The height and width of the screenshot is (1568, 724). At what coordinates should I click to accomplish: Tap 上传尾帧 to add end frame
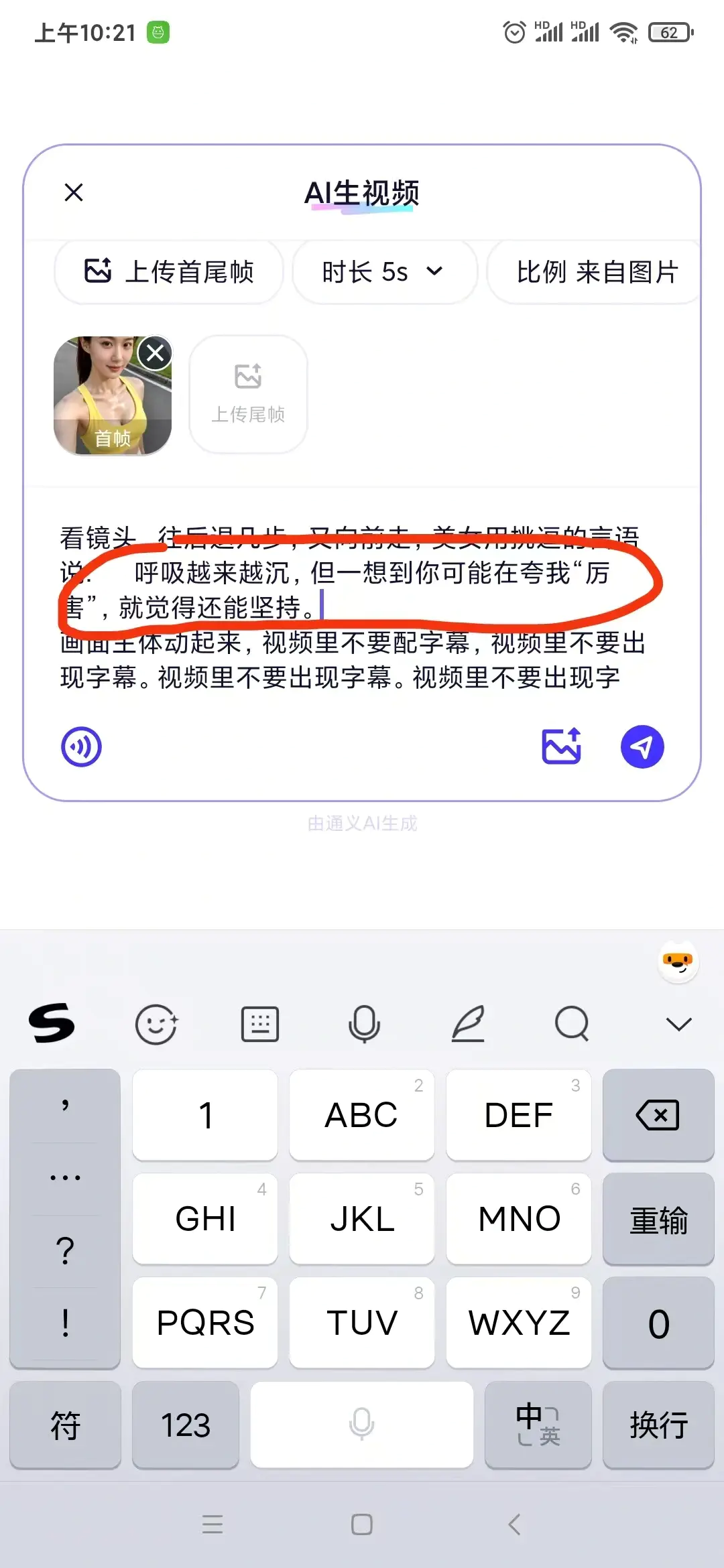248,395
